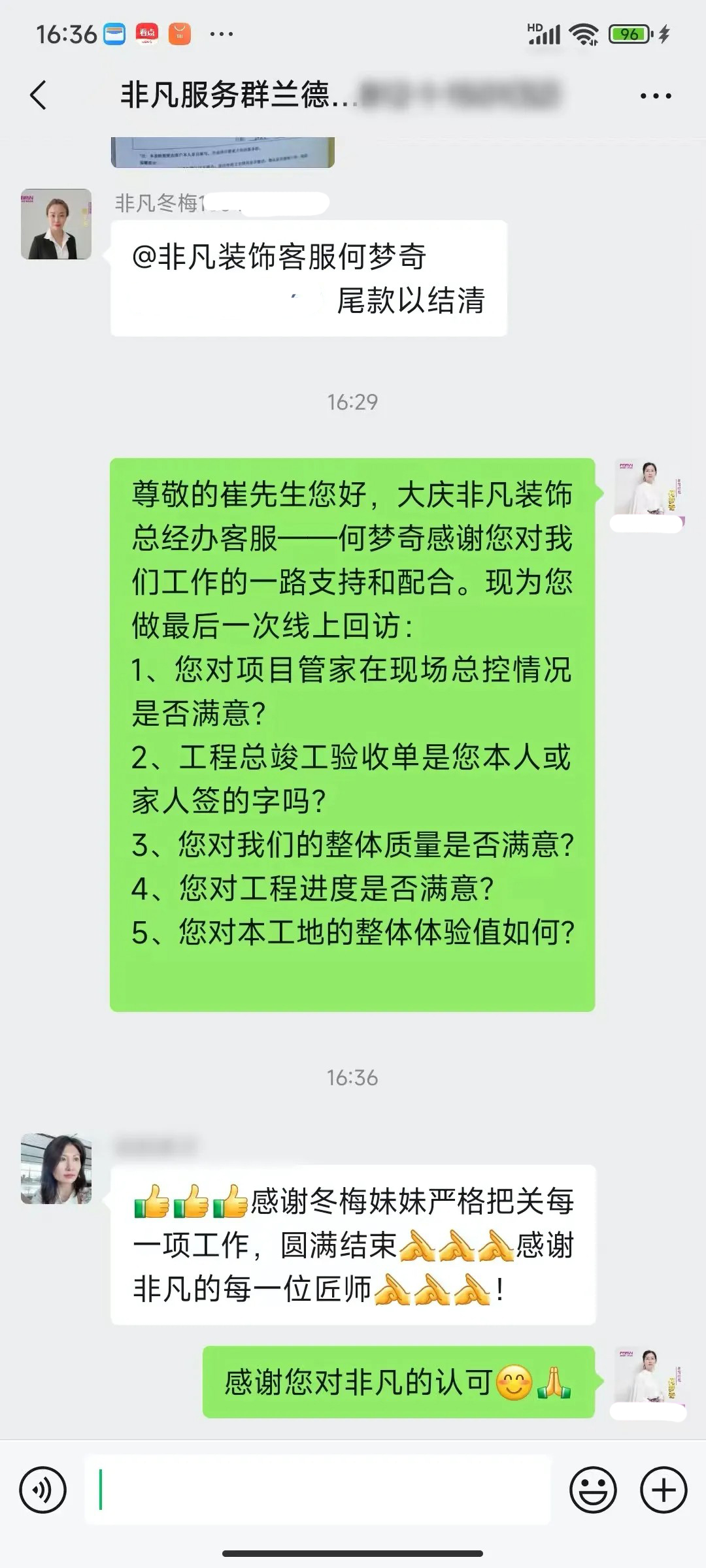Open the chat info overflow menu
Viewport: 706px width, 1568px height.
click(x=655, y=95)
